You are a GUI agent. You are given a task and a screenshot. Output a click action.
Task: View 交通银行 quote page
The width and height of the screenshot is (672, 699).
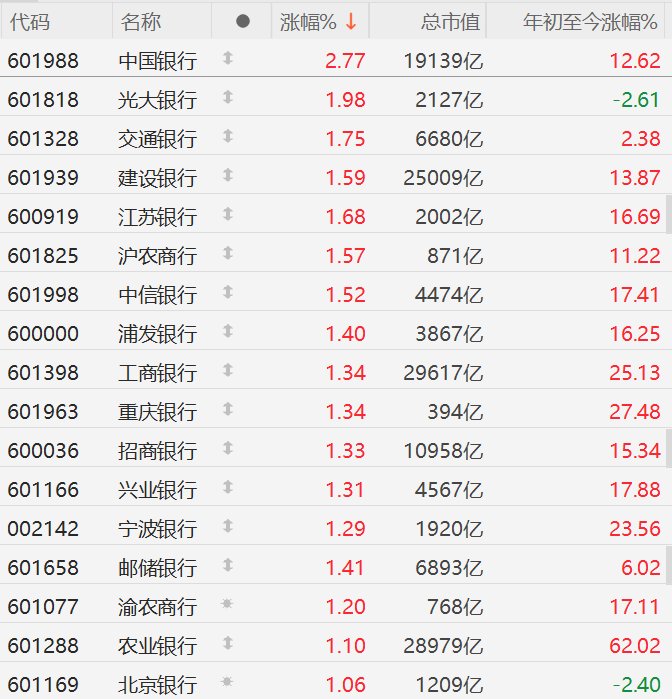(157, 139)
